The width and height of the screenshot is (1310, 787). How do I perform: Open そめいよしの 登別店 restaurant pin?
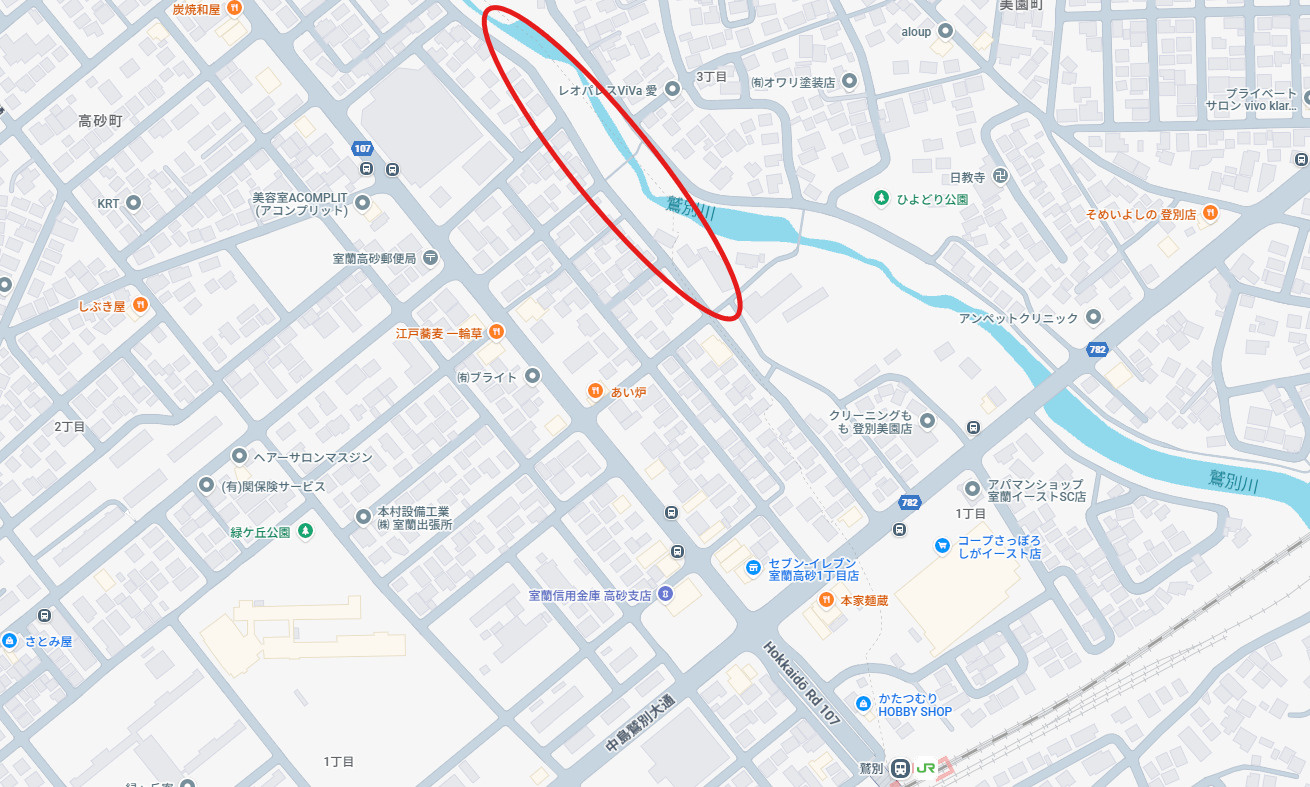(1210, 213)
